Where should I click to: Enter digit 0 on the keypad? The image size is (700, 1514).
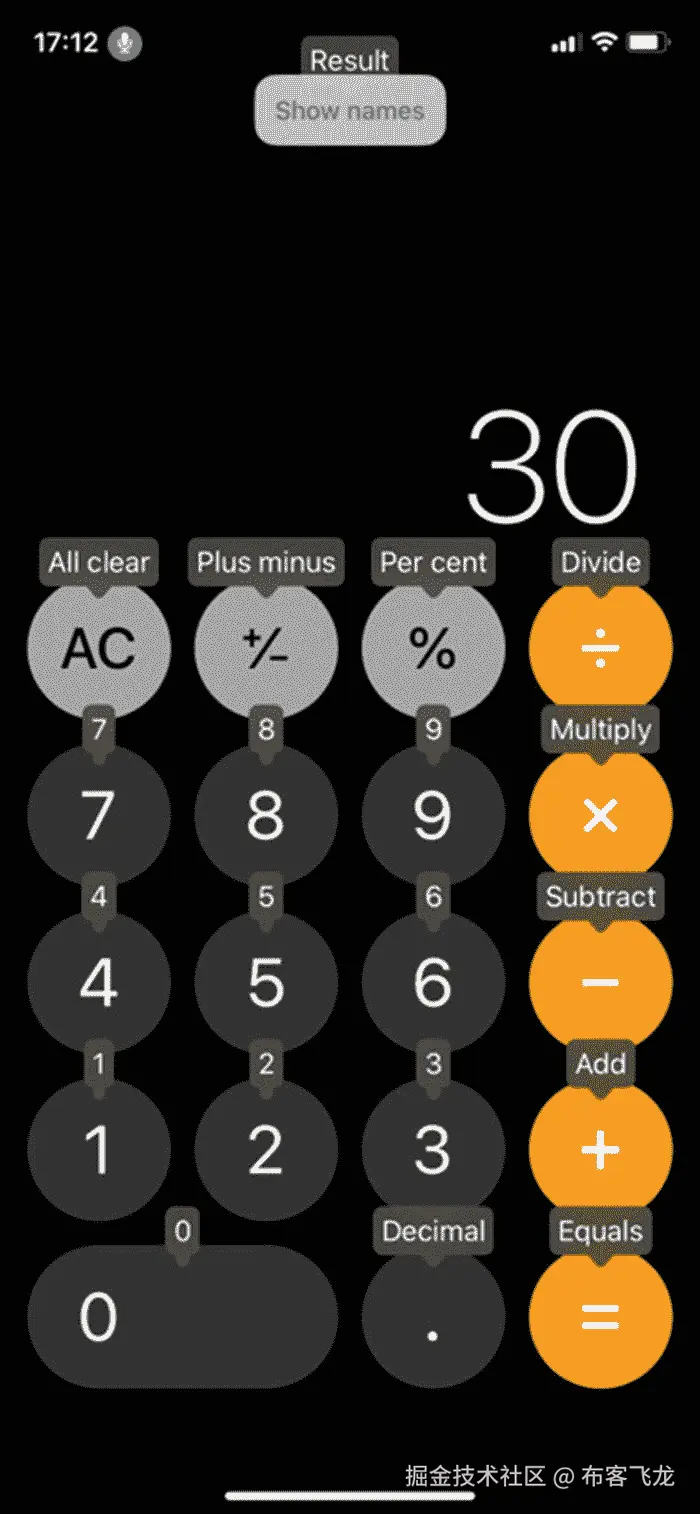coord(182,1317)
